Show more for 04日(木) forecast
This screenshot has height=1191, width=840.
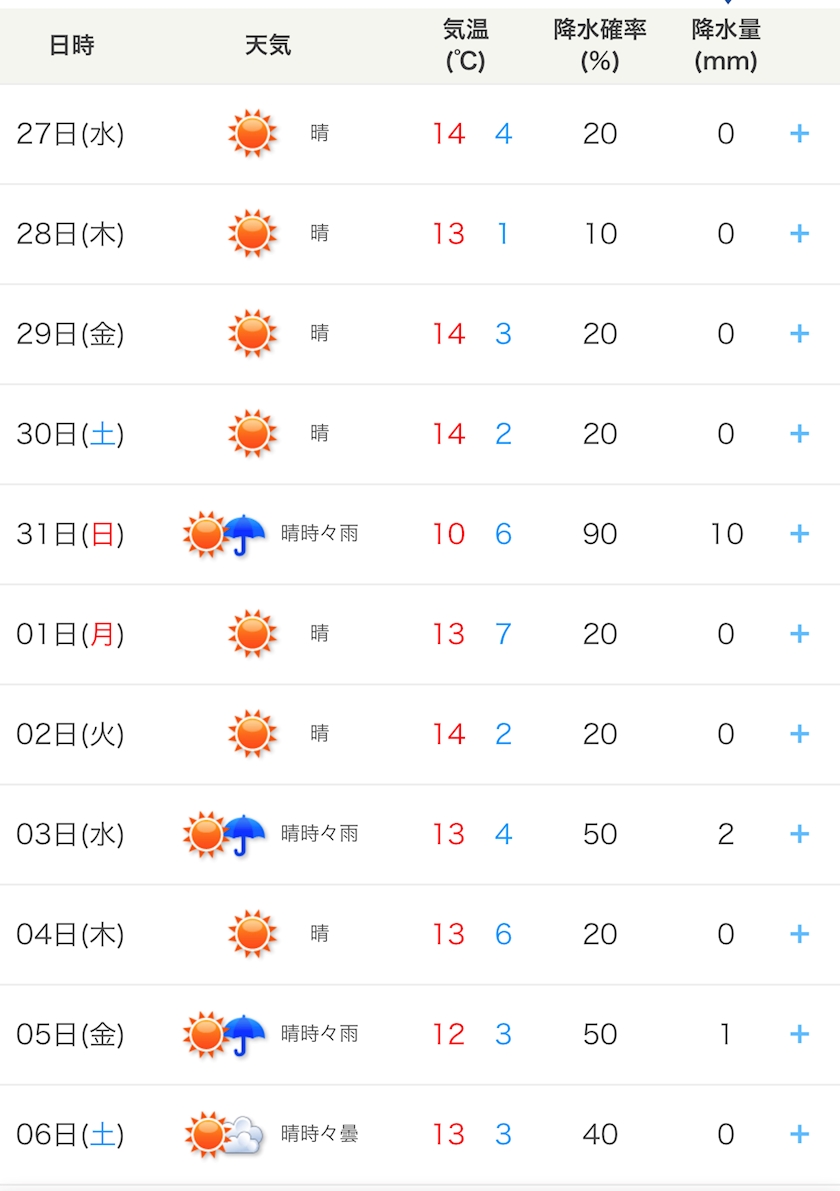(x=799, y=934)
